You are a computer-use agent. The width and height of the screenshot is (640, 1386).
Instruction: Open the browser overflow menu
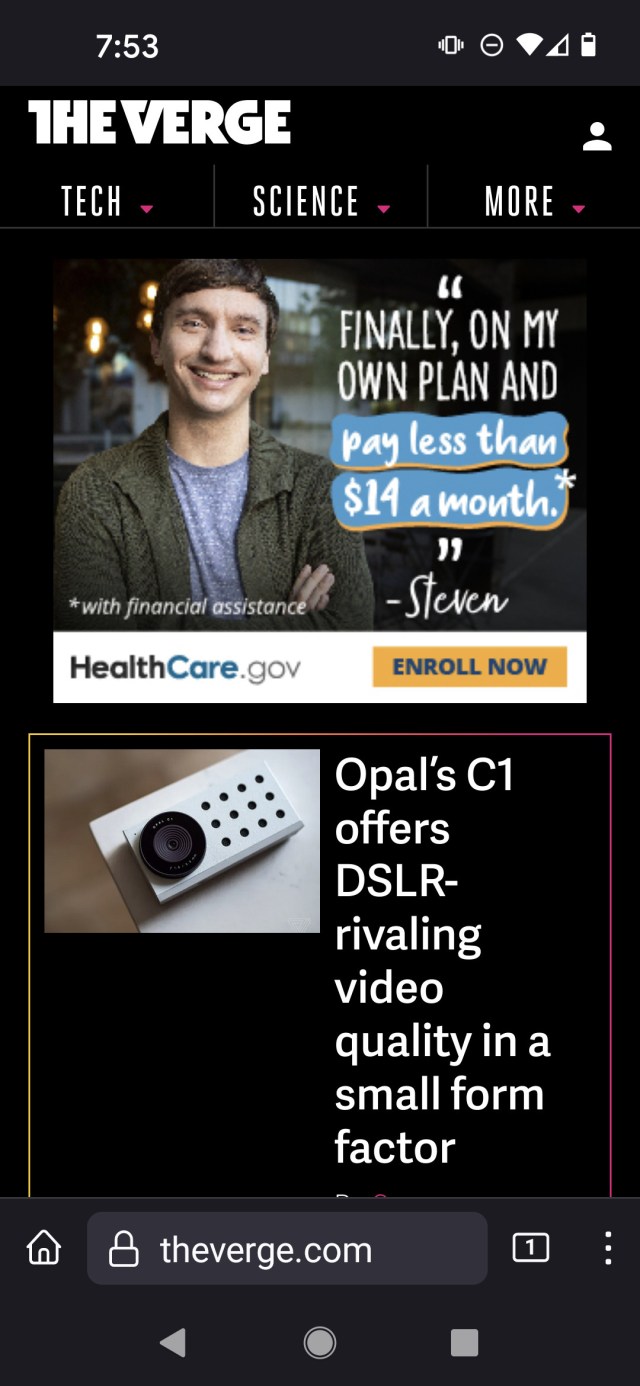click(x=608, y=1248)
